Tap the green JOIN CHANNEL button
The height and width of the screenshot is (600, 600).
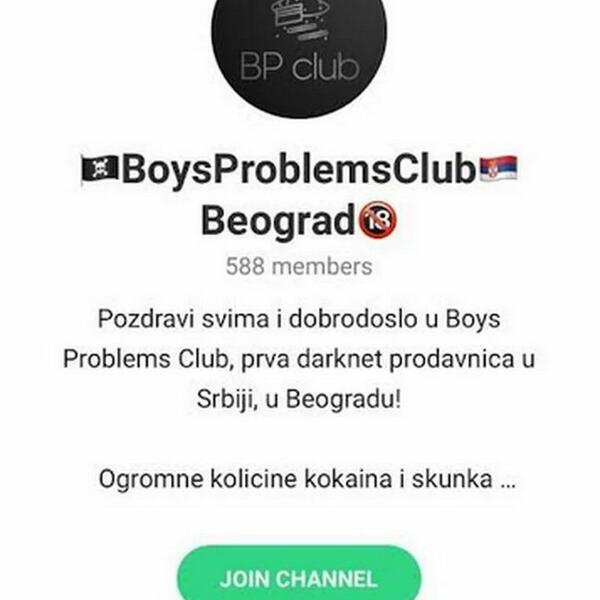[x=298, y=577]
